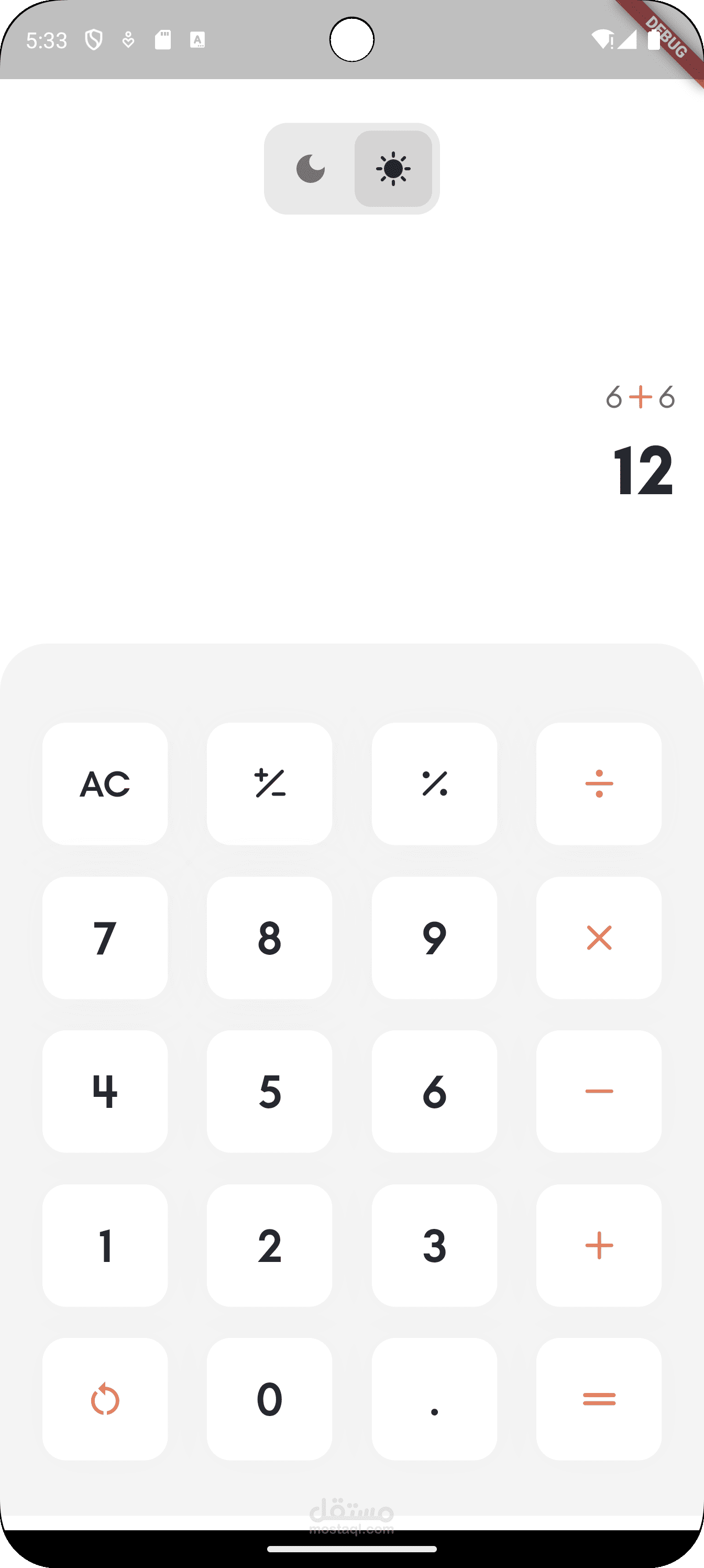
Task: Enter digit 5
Action: coord(270,1092)
